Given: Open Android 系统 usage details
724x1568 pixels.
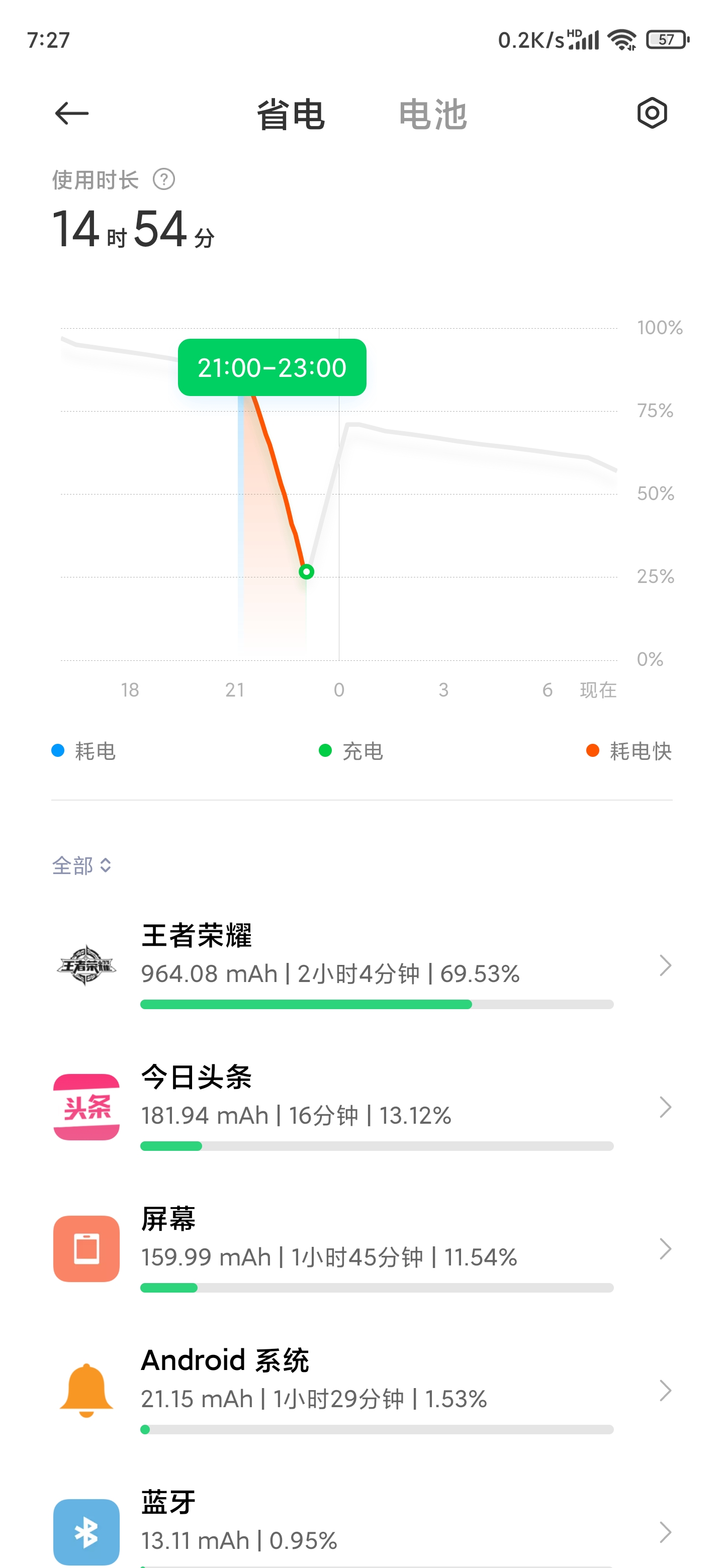Looking at the screenshot, I should 361,1391.
